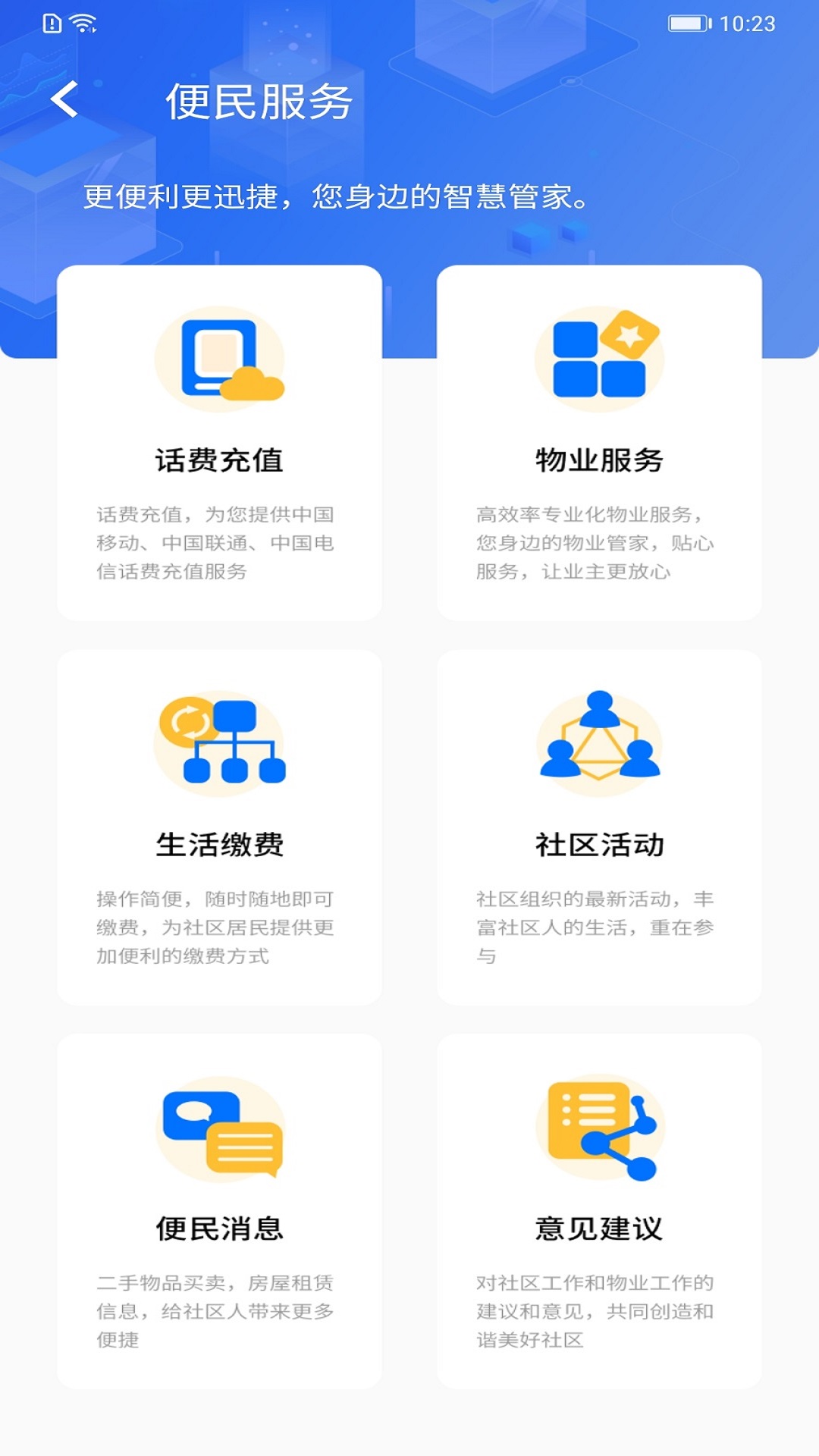
Task: Open the 社区活动 card
Action: pos(599,827)
